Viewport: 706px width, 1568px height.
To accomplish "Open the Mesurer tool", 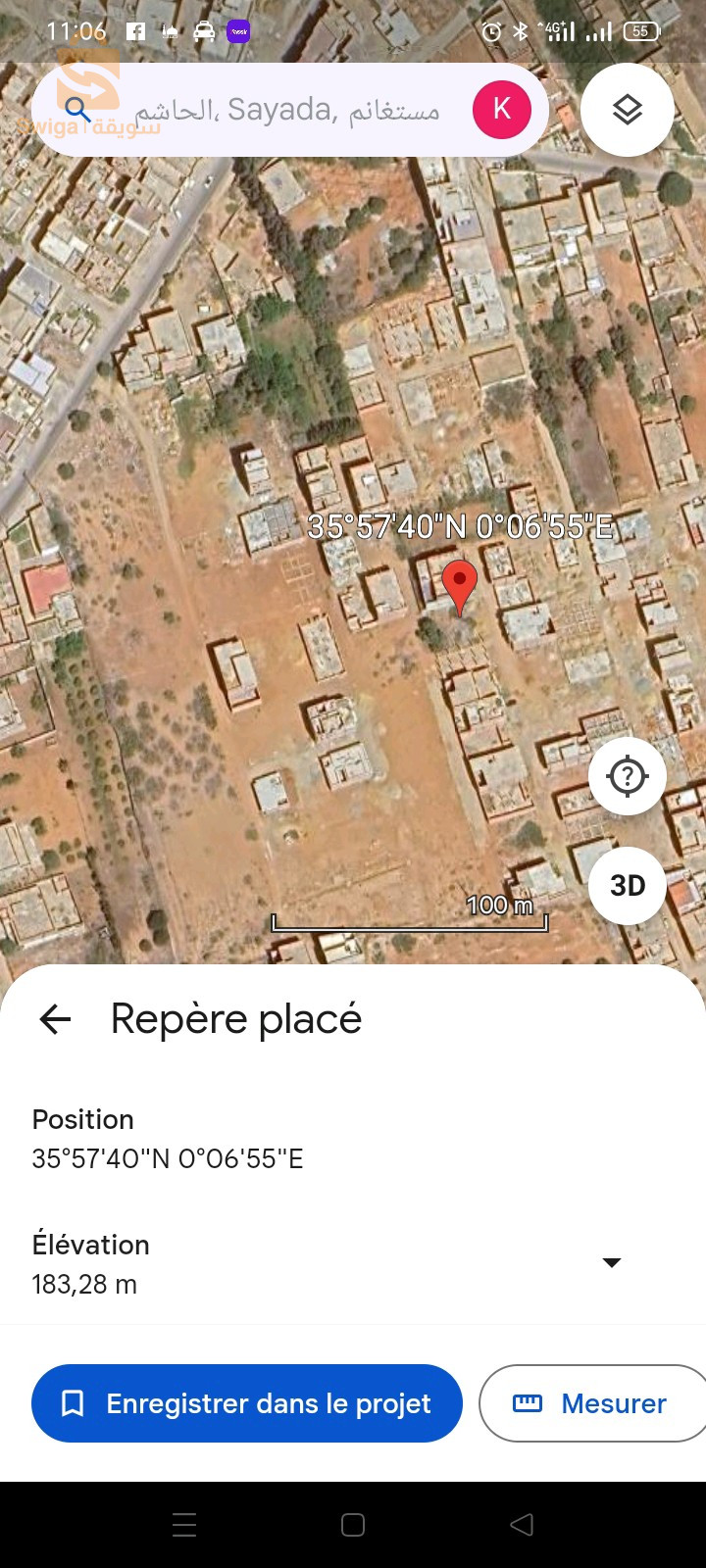I will tap(592, 1403).
